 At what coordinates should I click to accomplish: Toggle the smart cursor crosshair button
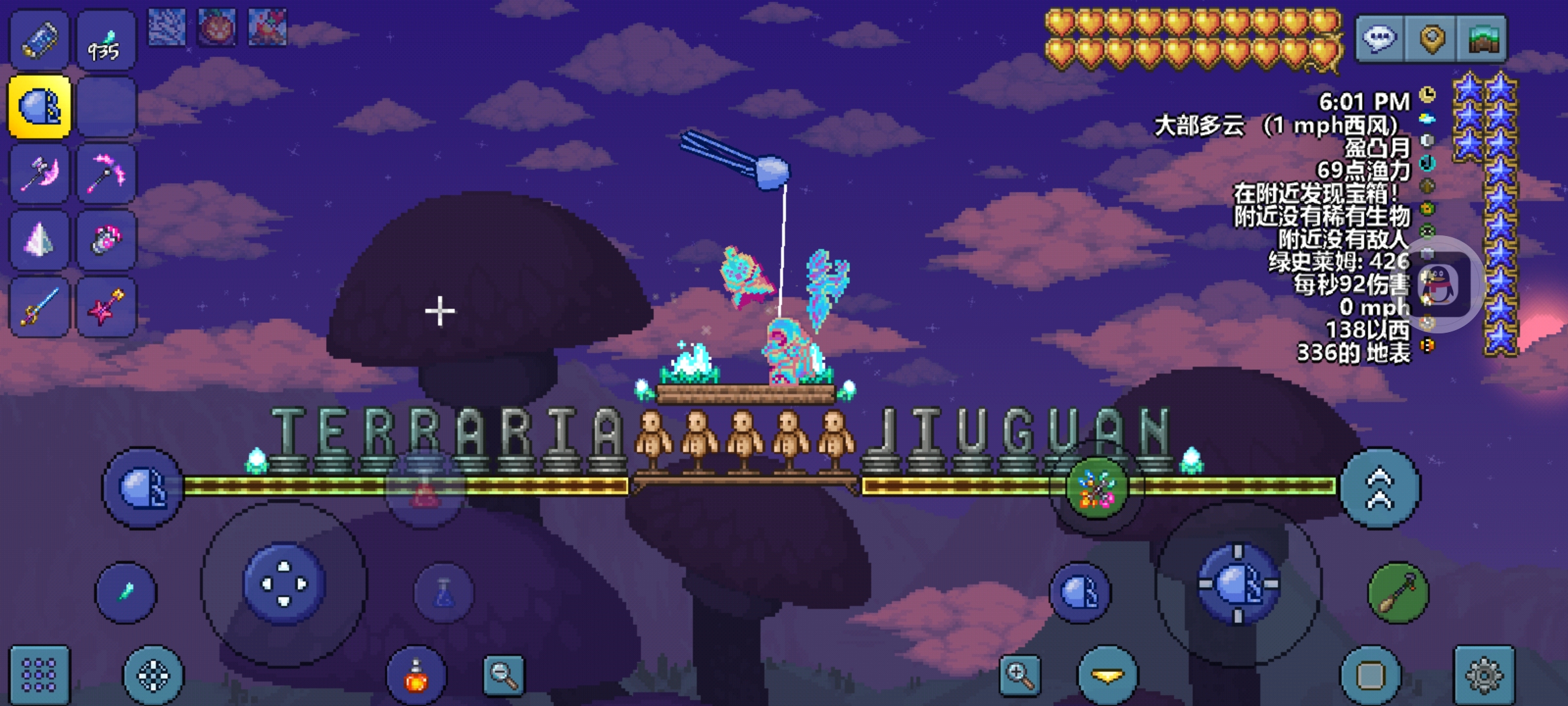click(x=154, y=675)
